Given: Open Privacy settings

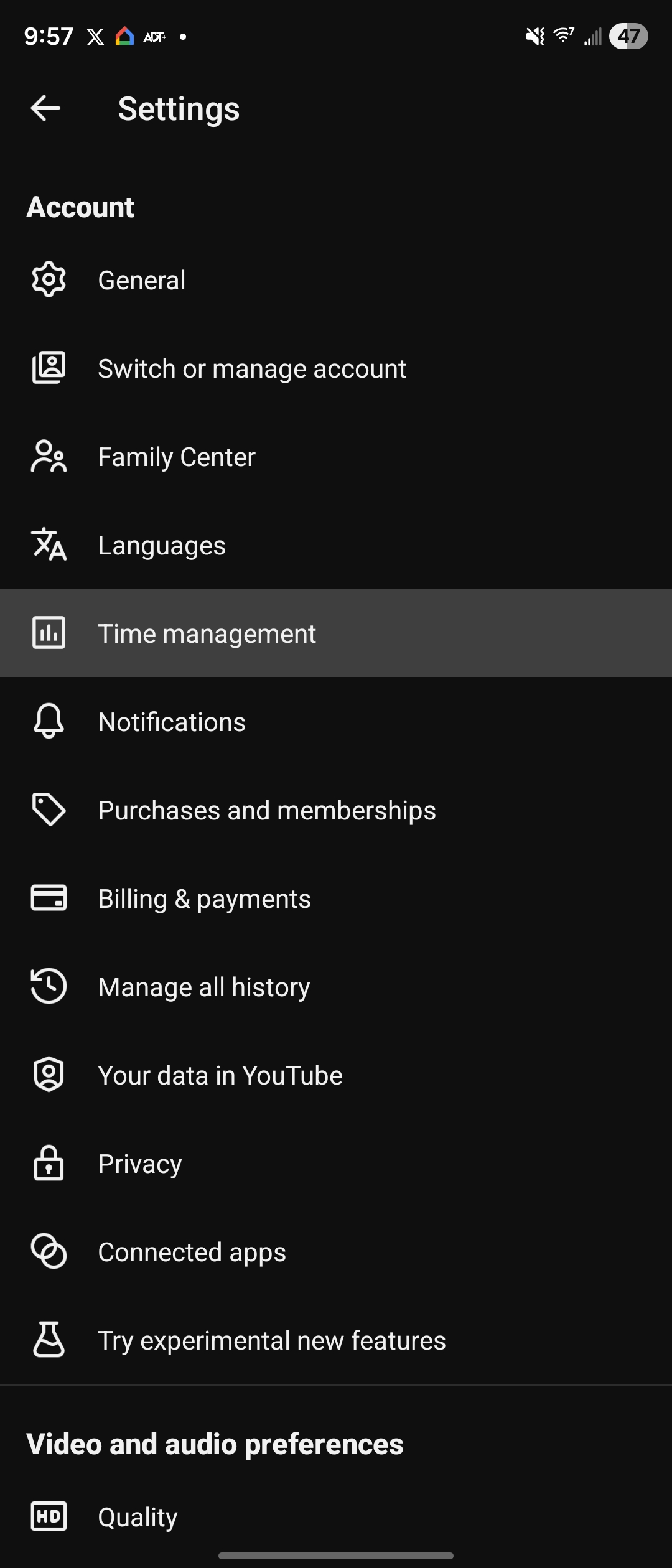Looking at the screenshot, I should [140, 1164].
